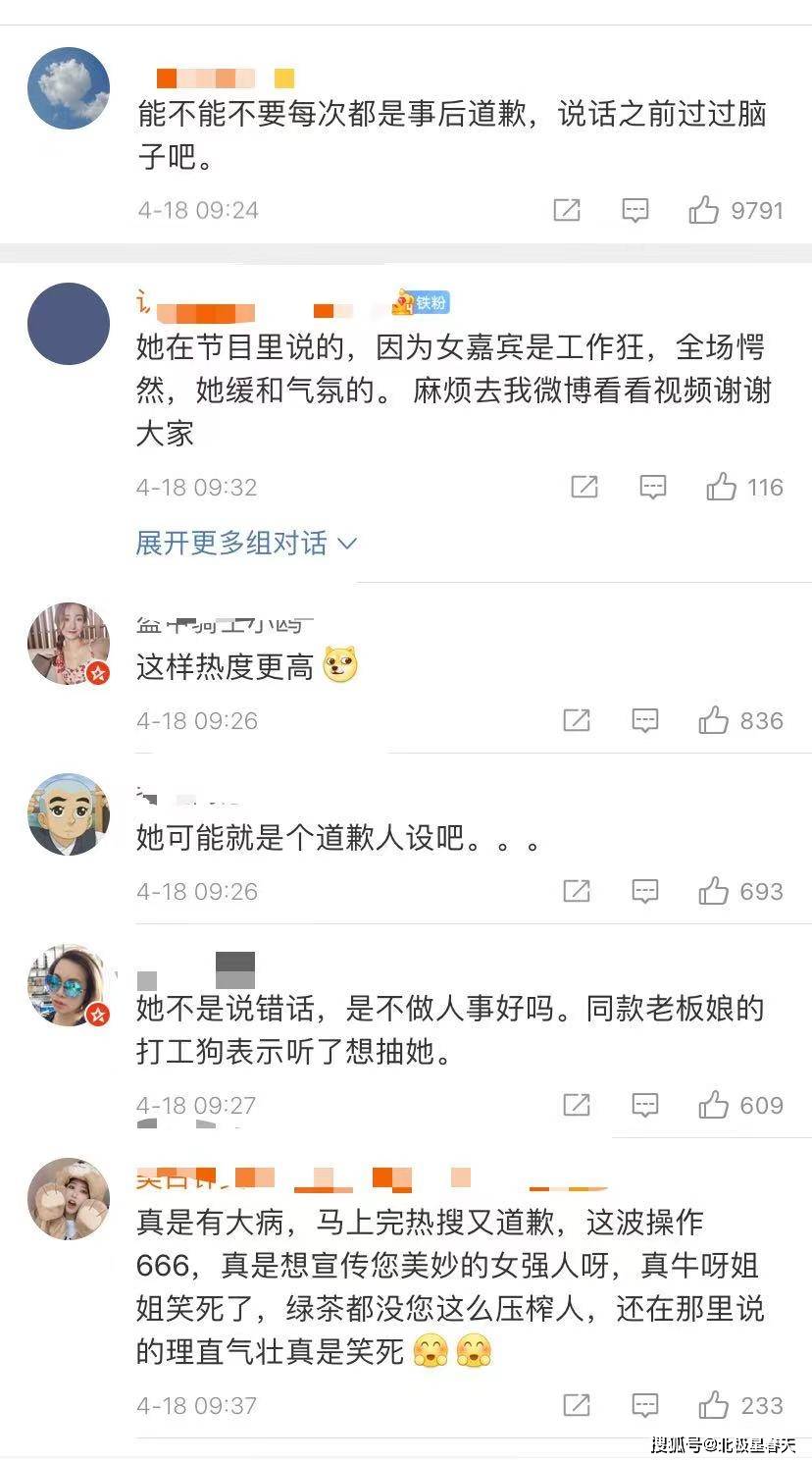Reply to the 这样热度更高 comment

coord(645,721)
